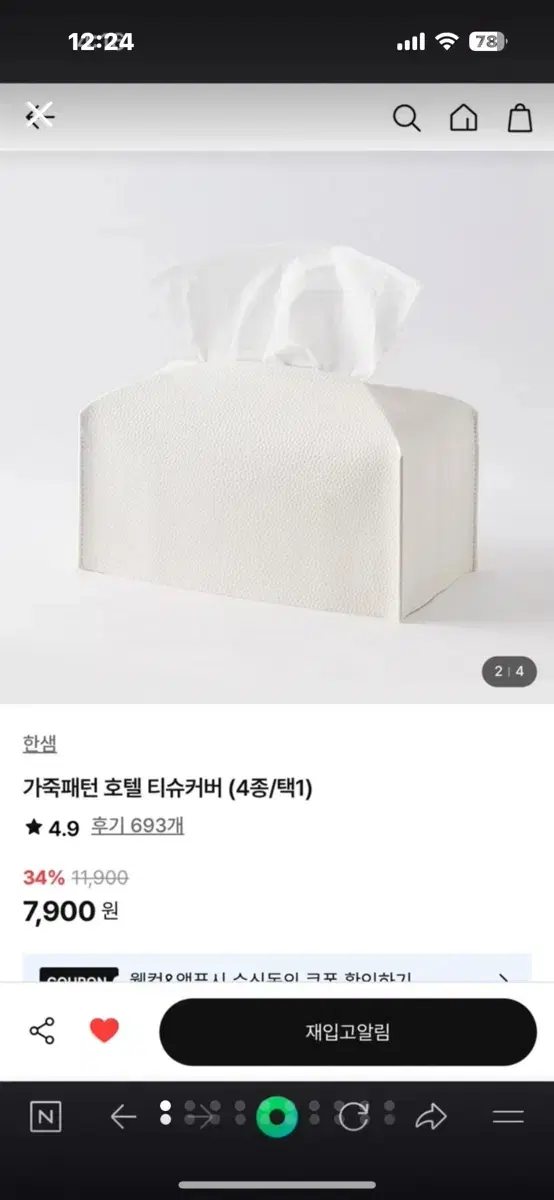The height and width of the screenshot is (1200, 554).
Task: Share this product
Action: (42, 1031)
